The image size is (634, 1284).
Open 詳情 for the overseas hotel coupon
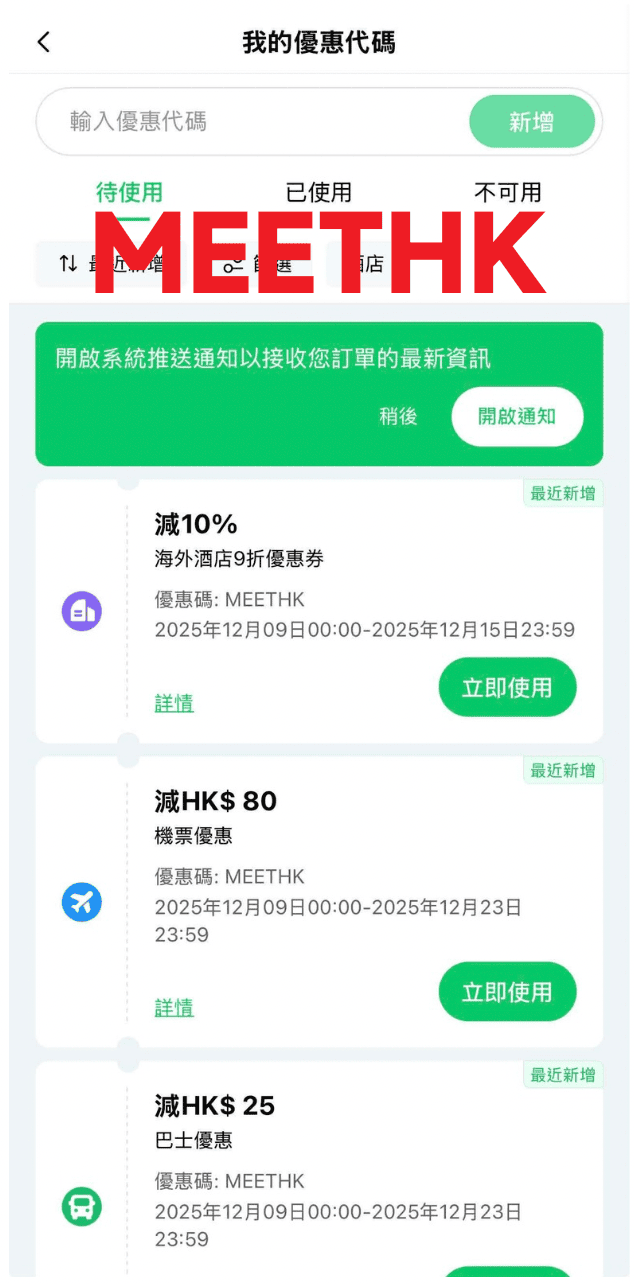pos(174,703)
